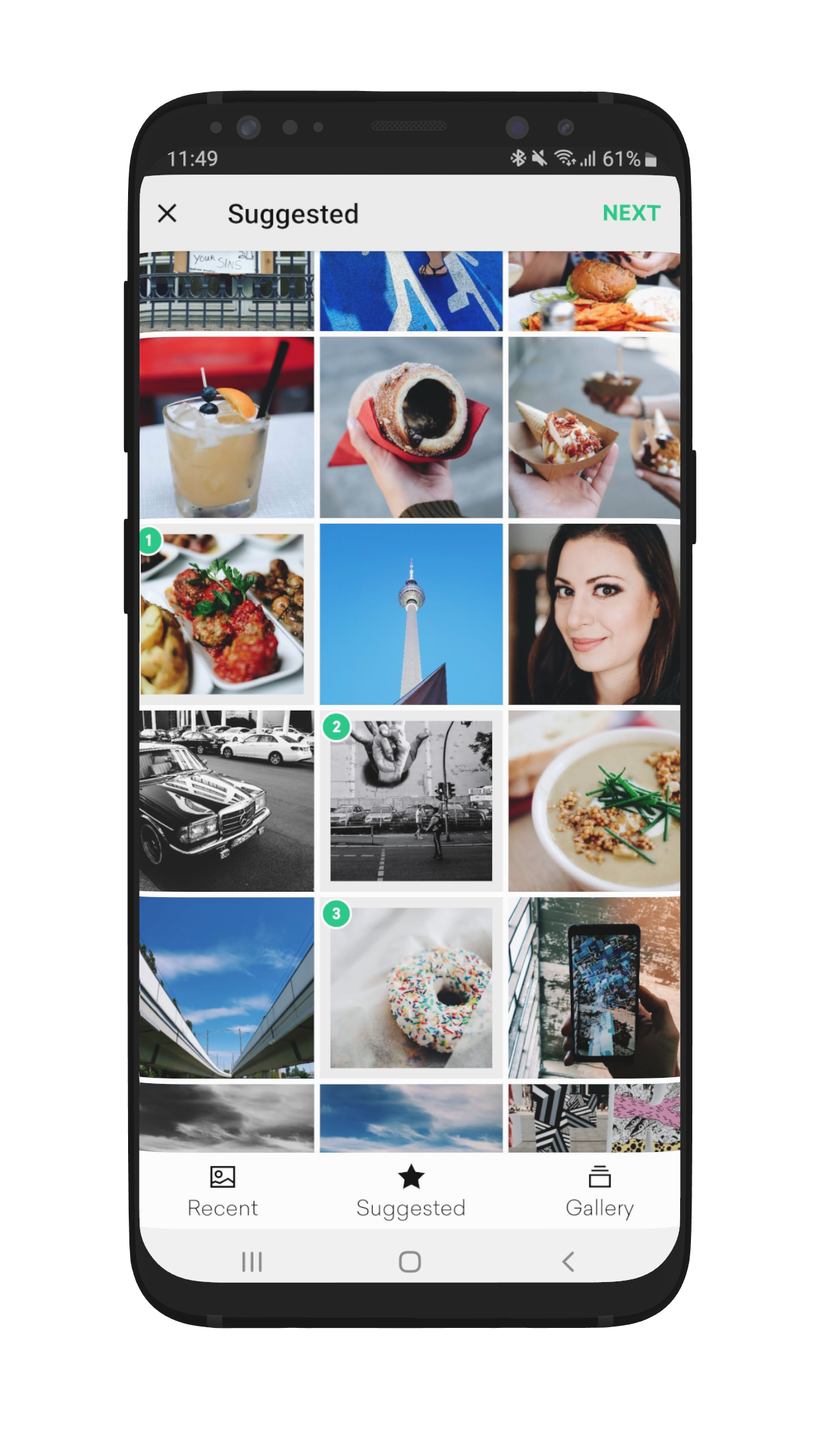The width and height of the screenshot is (819, 1456).
Task: Select the TV tower against blue sky photo
Action: (411, 614)
